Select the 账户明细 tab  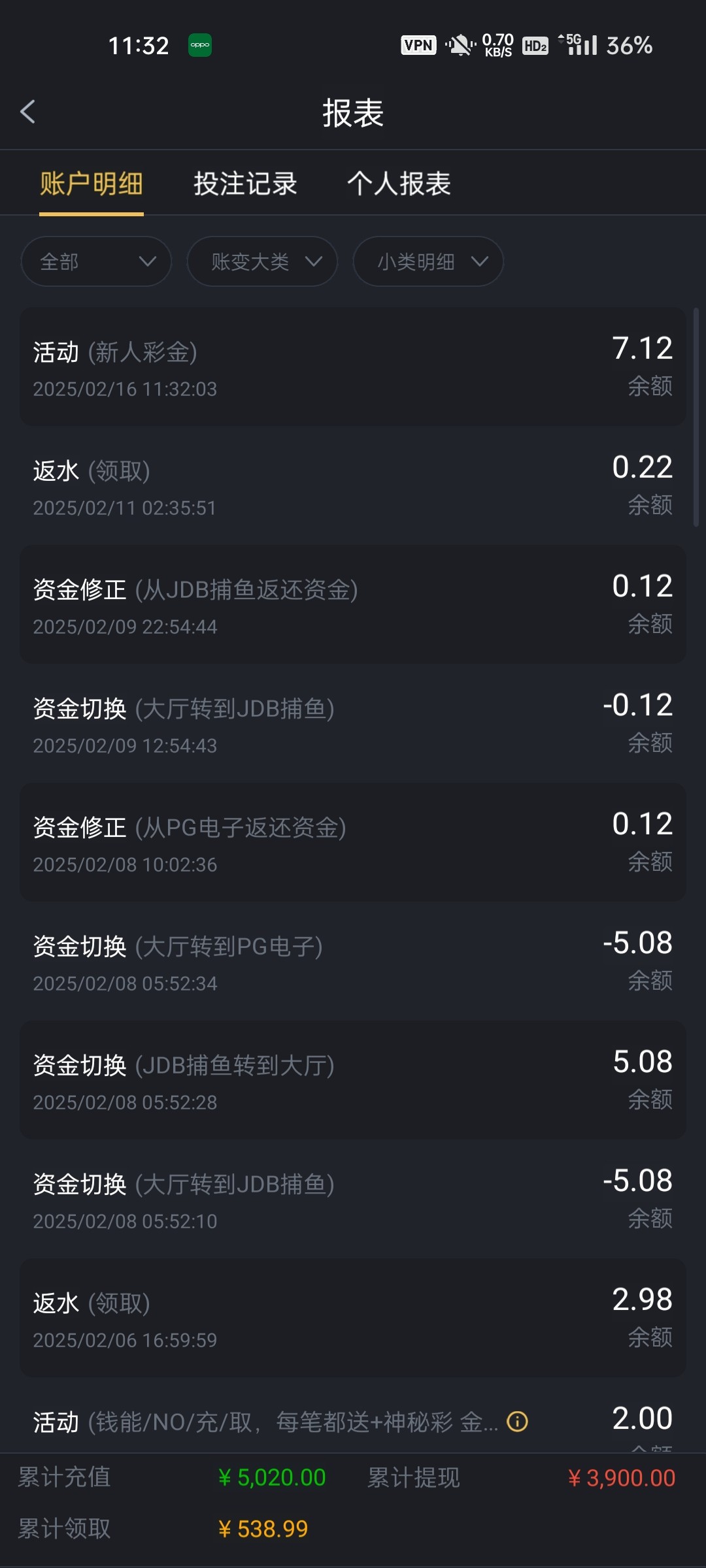tap(92, 184)
